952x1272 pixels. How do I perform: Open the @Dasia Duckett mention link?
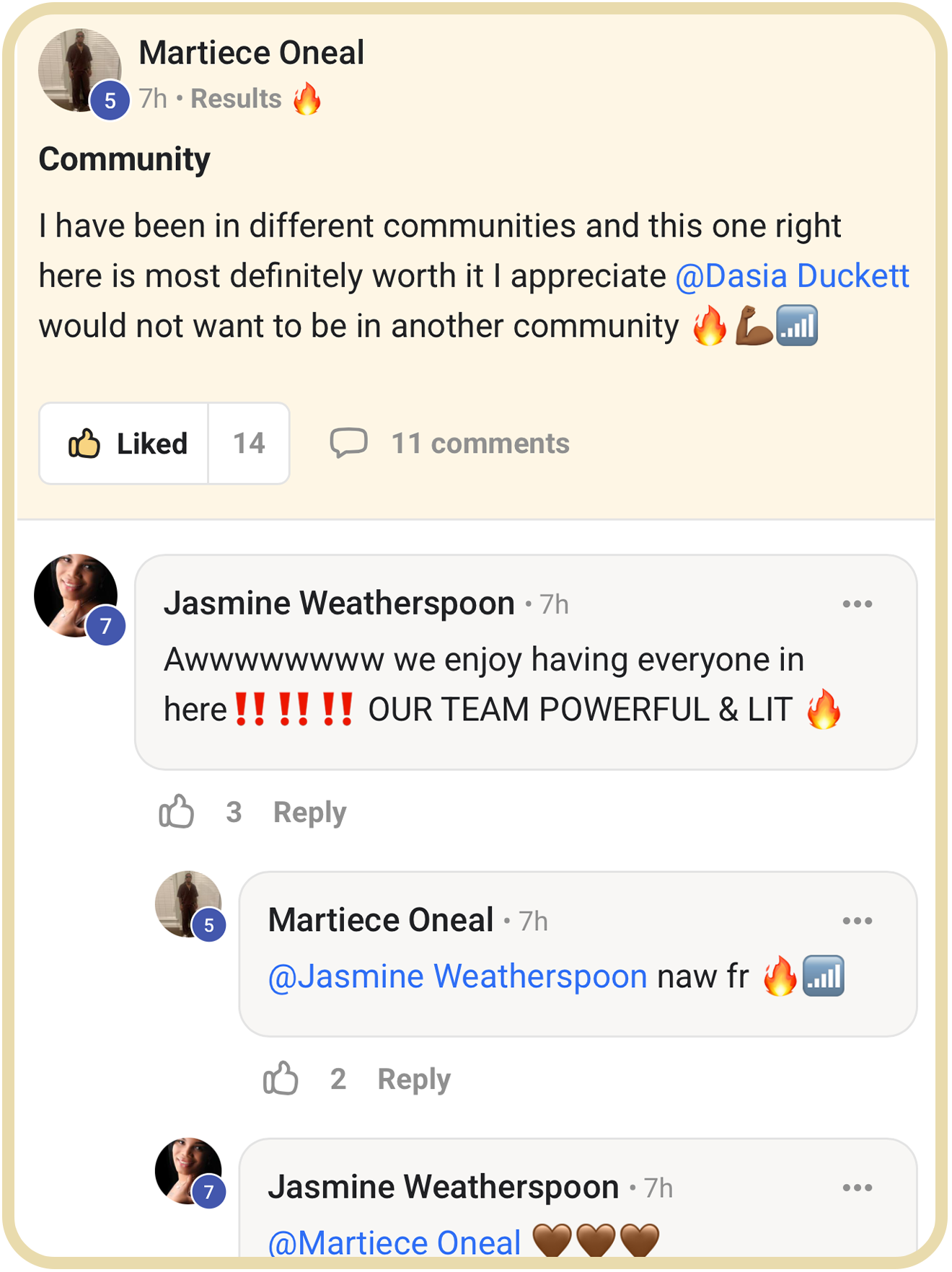click(792, 276)
